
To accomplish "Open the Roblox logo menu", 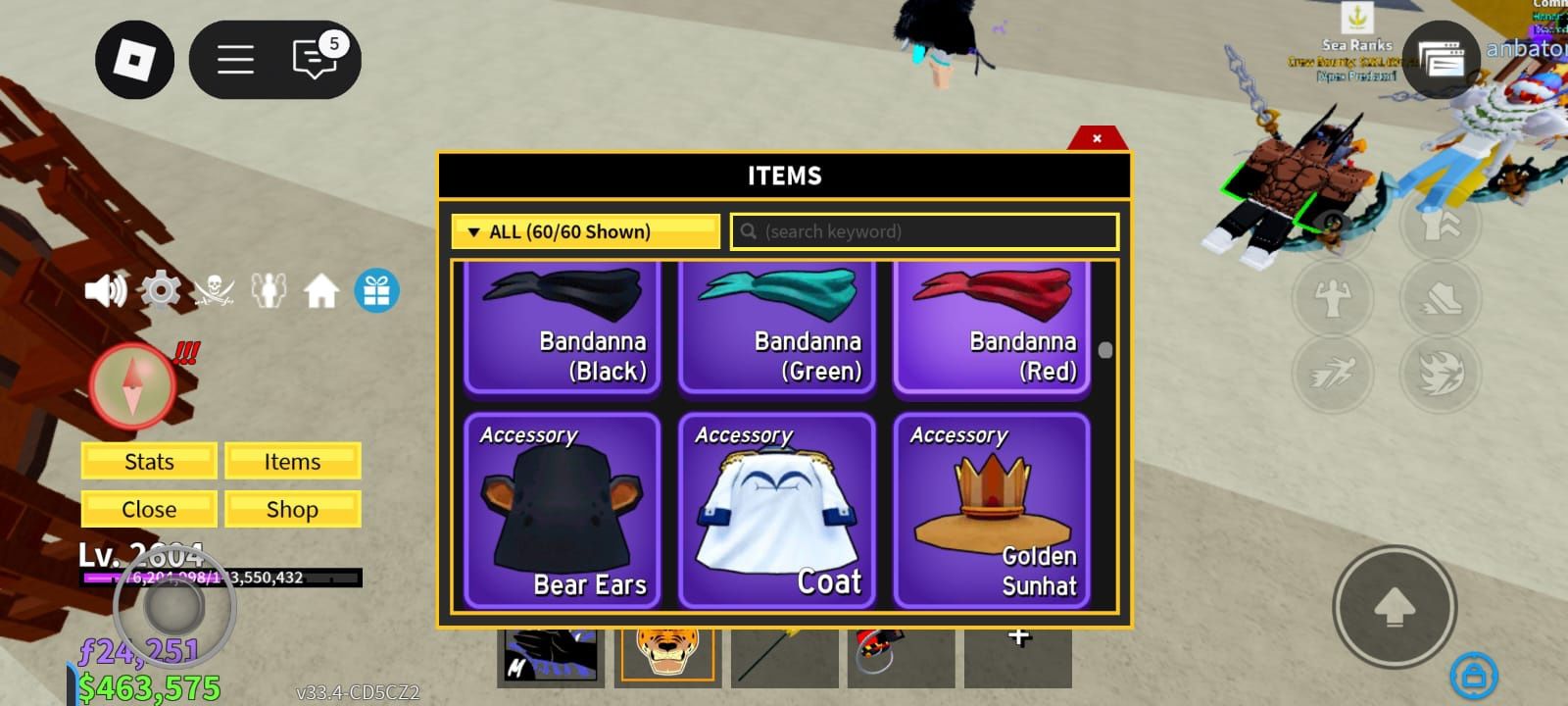I will [x=134, y=61].
